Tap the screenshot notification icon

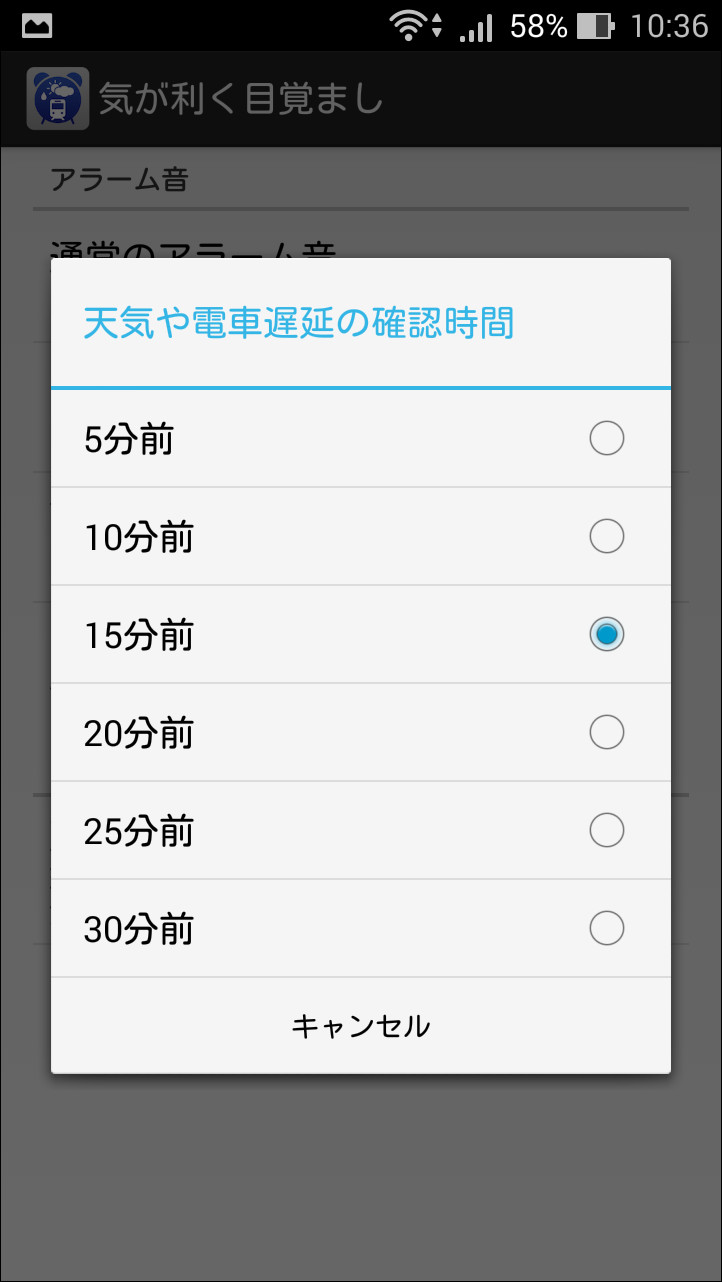coord(36,23)
